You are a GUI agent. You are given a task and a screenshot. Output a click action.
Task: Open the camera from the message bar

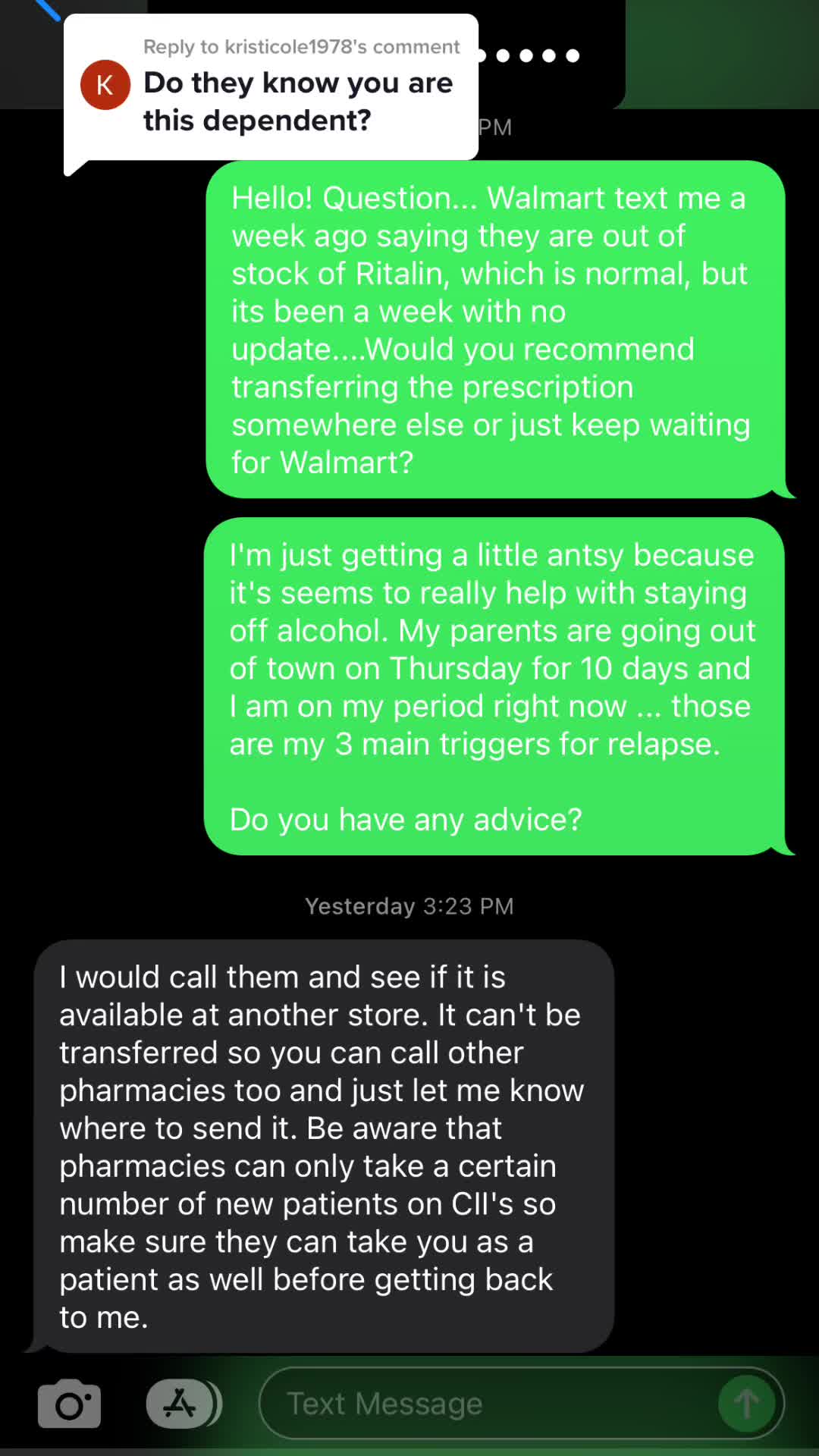(x=69, y=1404)
